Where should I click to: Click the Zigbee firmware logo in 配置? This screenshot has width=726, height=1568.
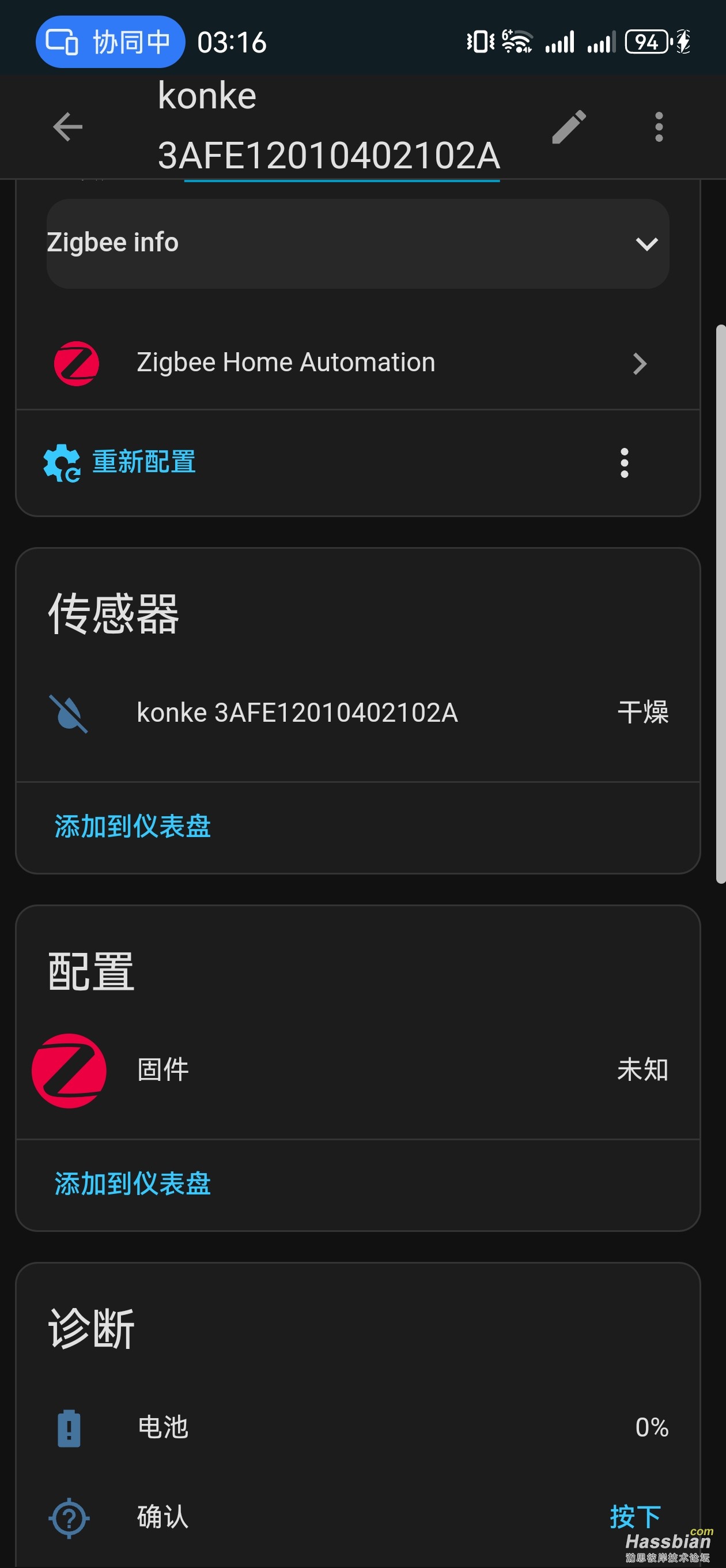click(x=69, y=1070)
